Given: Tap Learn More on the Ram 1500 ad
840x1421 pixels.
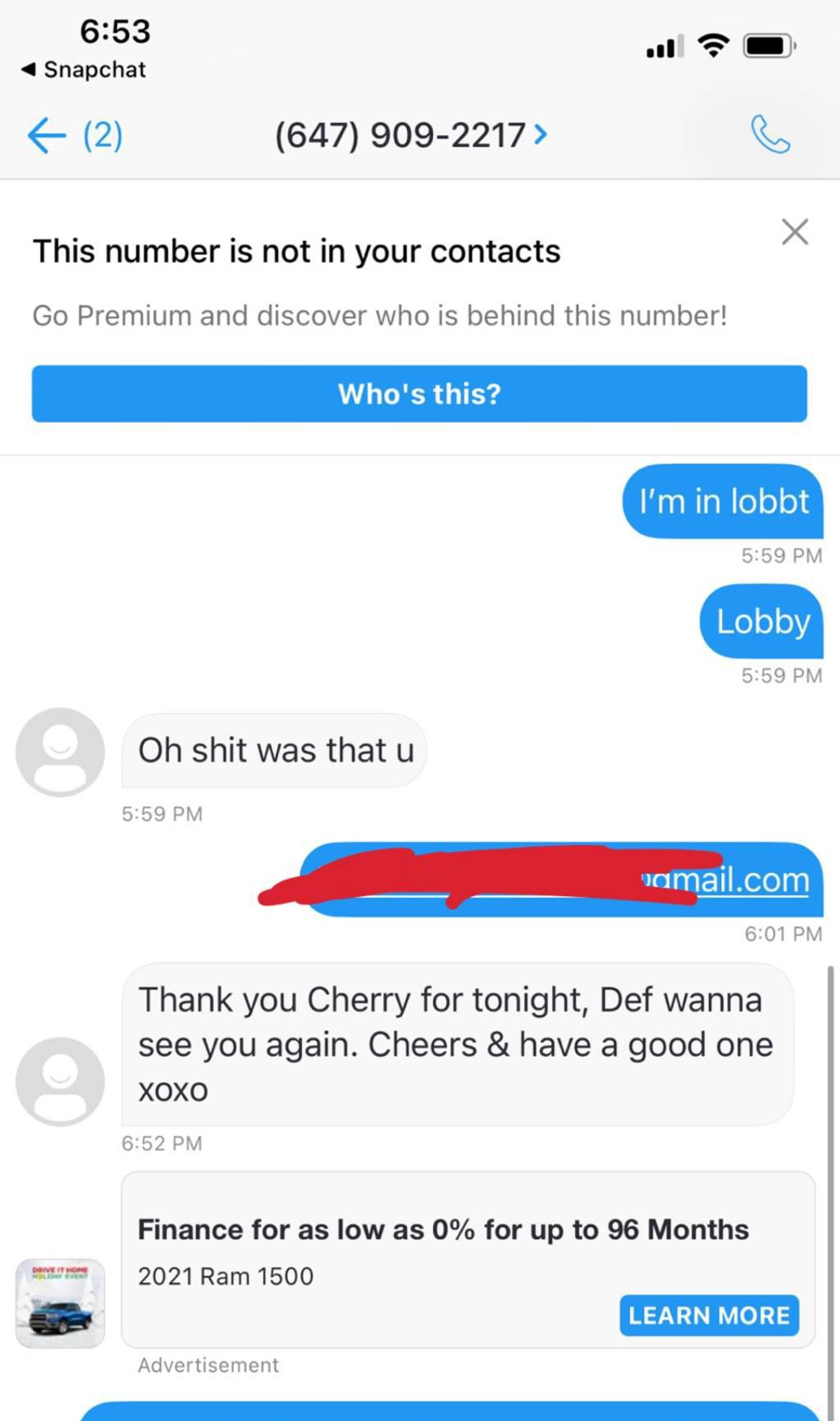Looking at the screenshot, I should [x=709, y=1315].
